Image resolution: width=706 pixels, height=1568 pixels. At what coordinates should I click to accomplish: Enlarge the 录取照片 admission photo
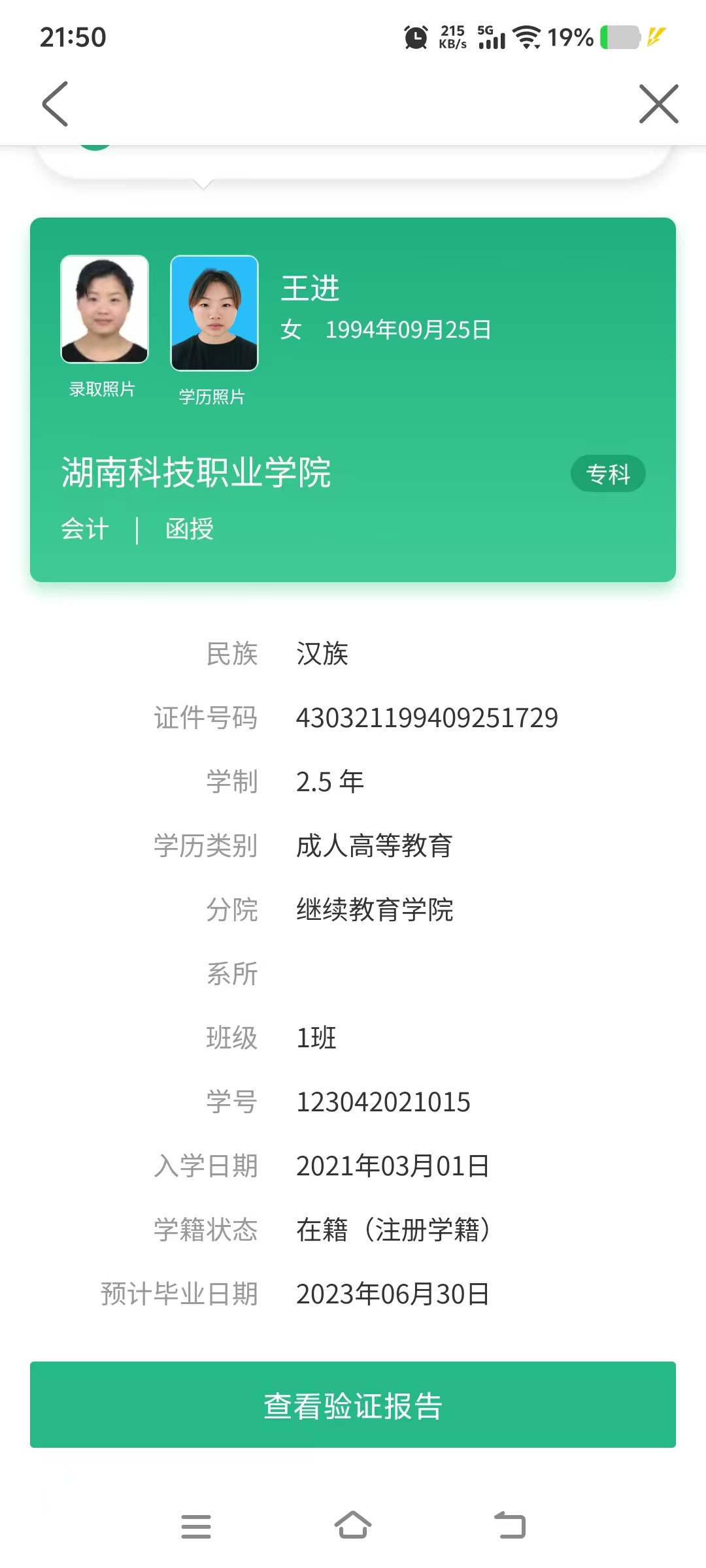point(105,309)
